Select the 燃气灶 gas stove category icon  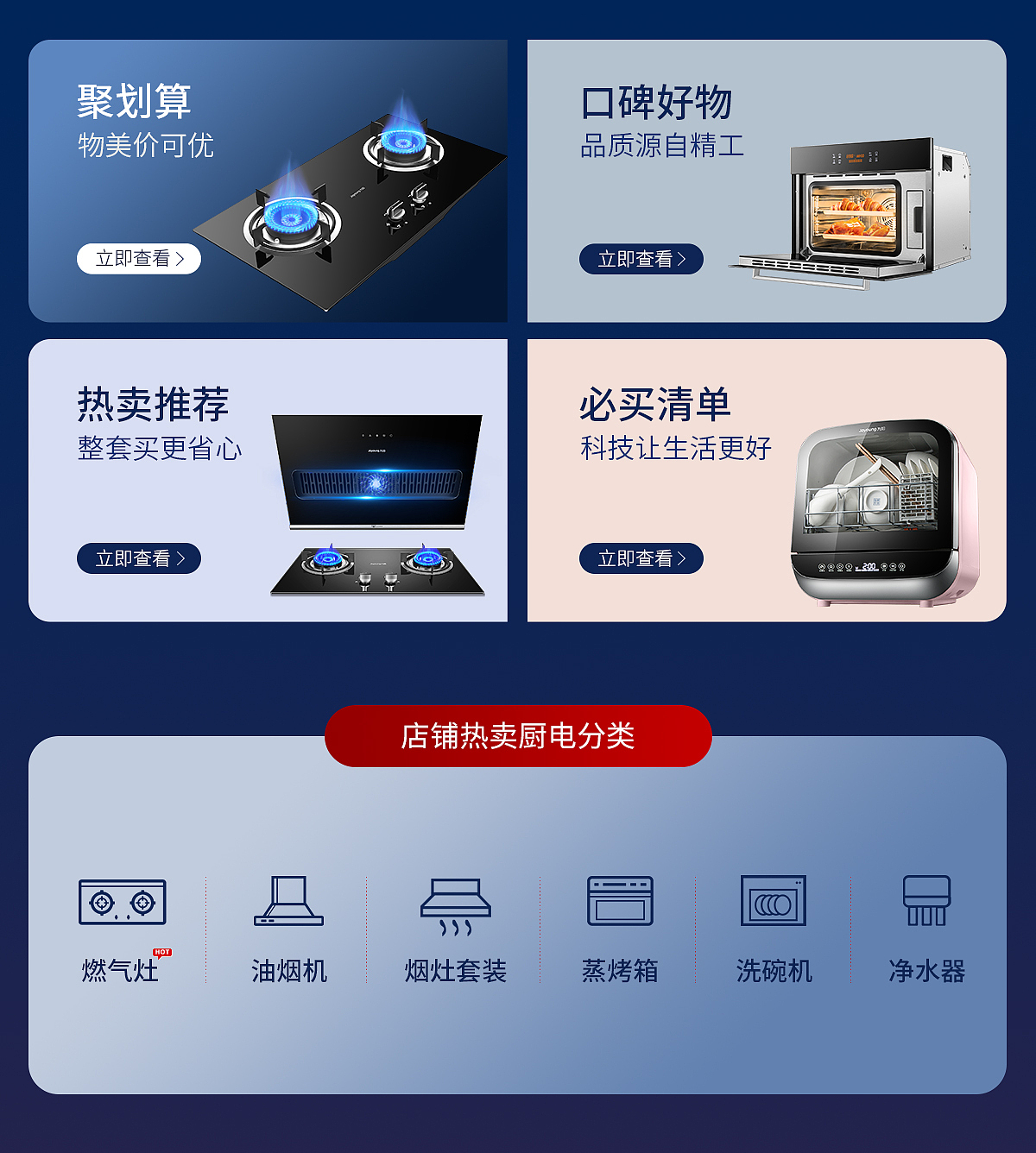[121, 901]
